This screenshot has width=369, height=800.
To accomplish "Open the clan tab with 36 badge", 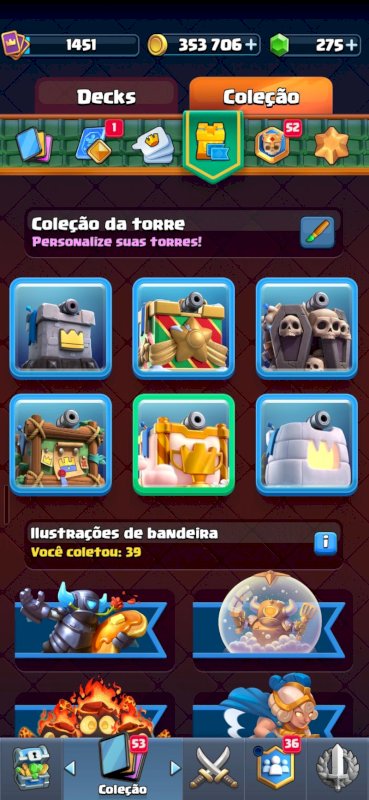I will pyautogui.click(x=277, y=768).
